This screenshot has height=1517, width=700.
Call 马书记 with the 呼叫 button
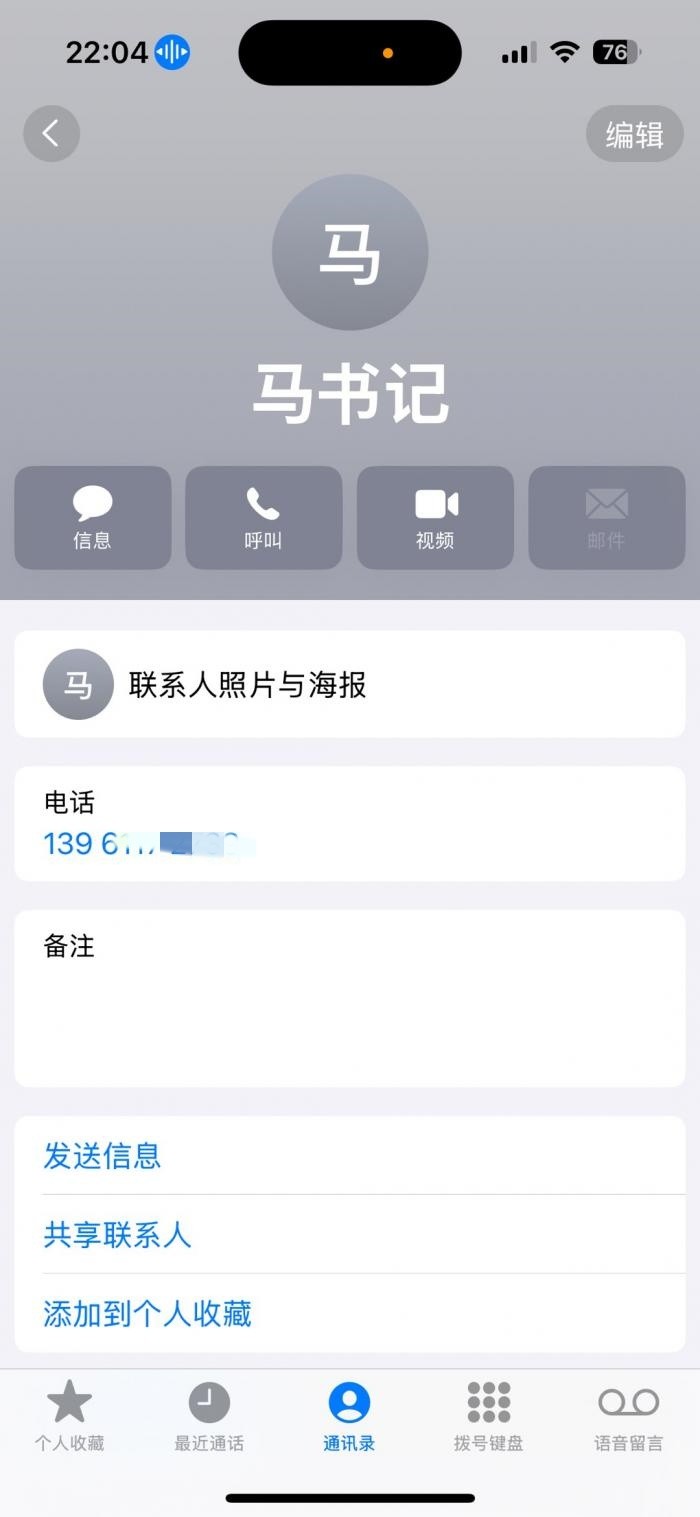pyautogui.click(x=264, y=518)
